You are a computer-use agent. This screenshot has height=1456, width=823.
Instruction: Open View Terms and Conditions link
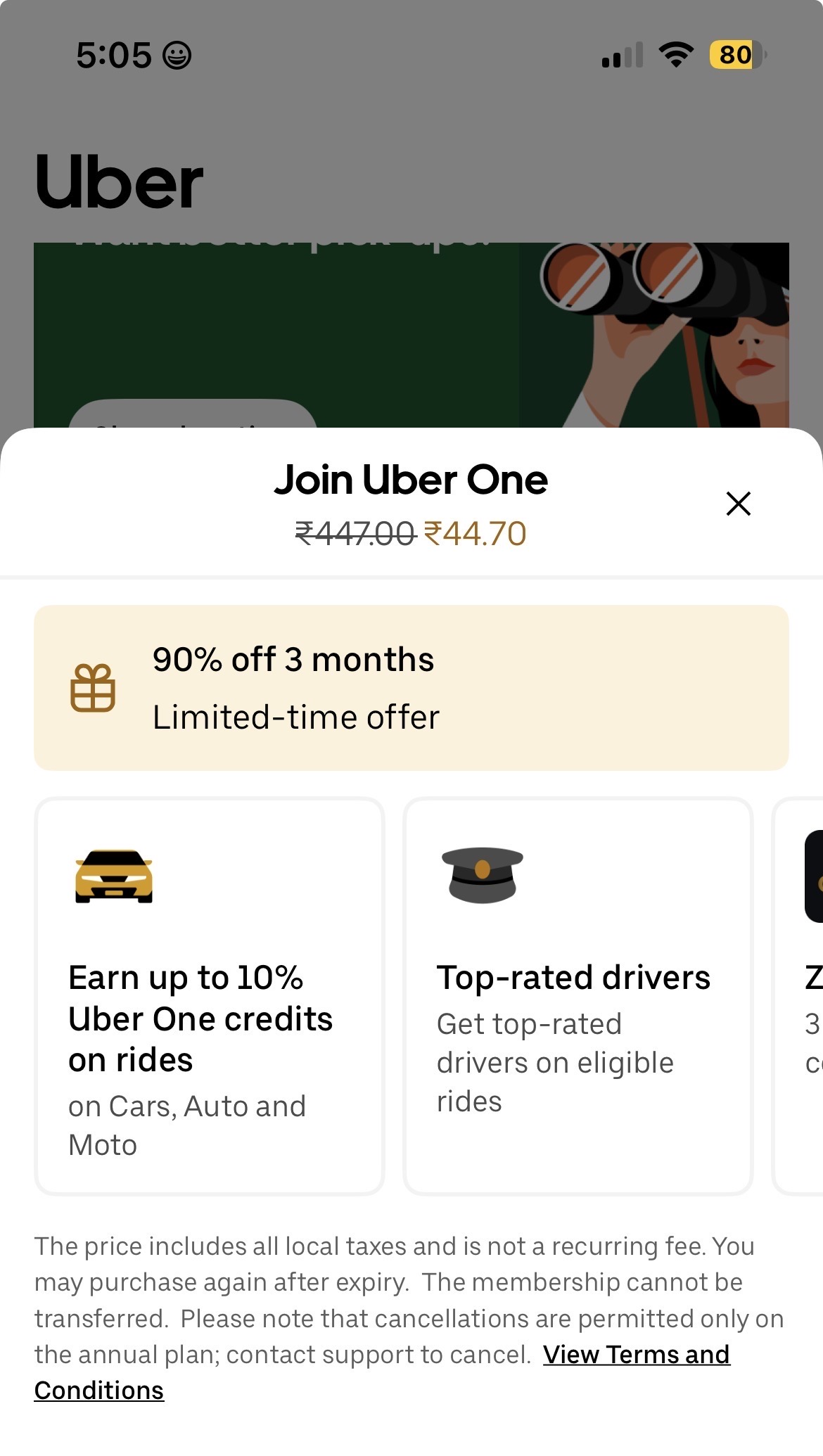tap(636, 1354)
